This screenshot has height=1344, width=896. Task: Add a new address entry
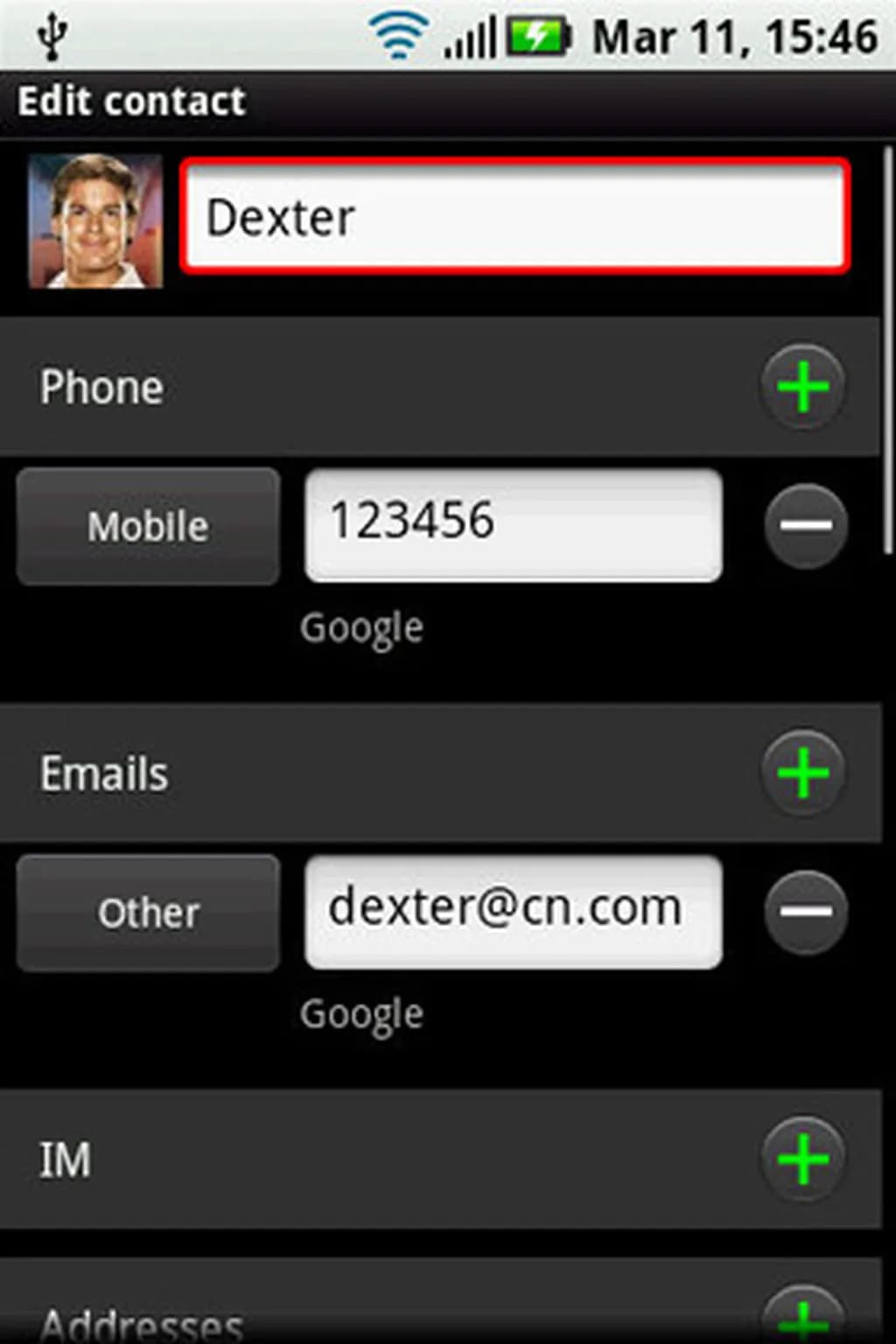point(802,1315)
